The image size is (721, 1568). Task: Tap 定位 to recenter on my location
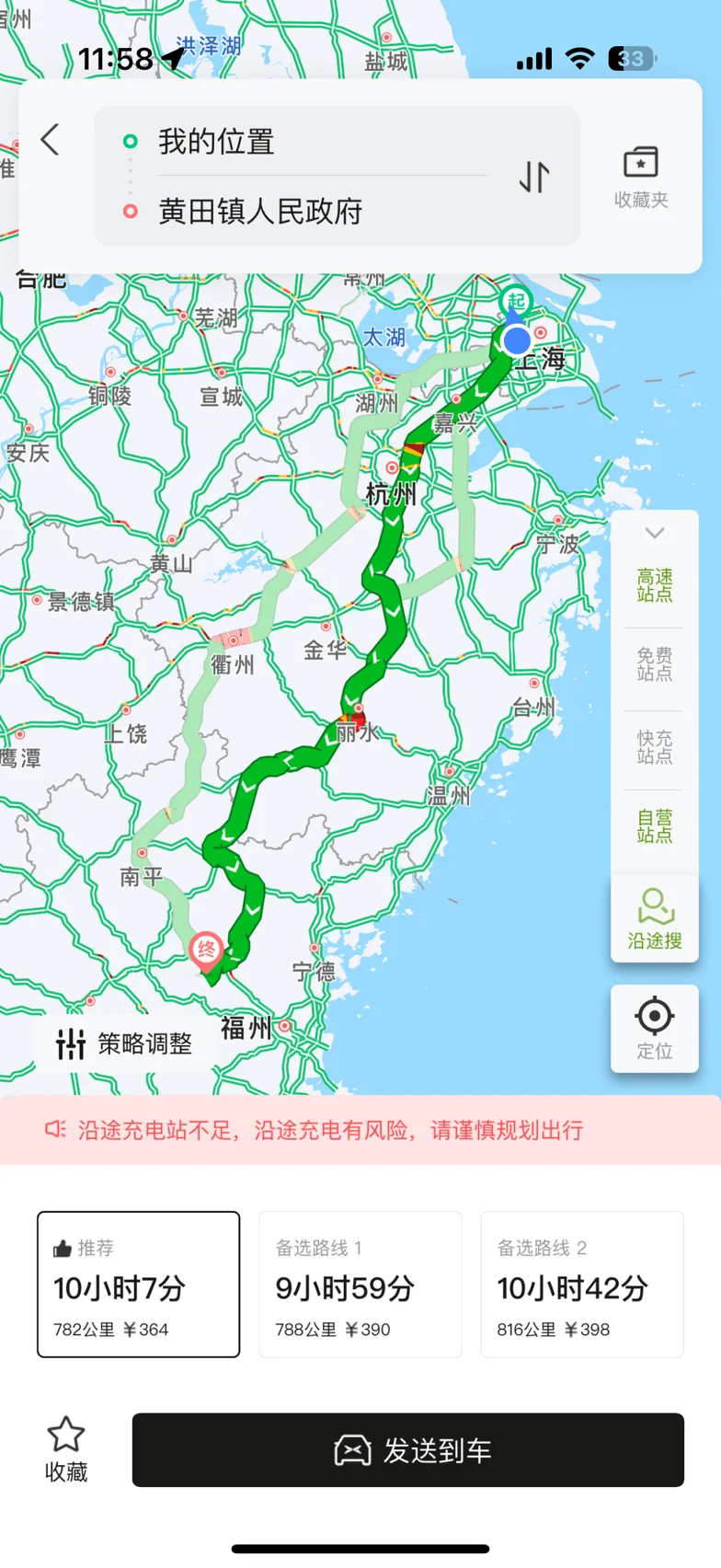click(x=655, y=1029)
